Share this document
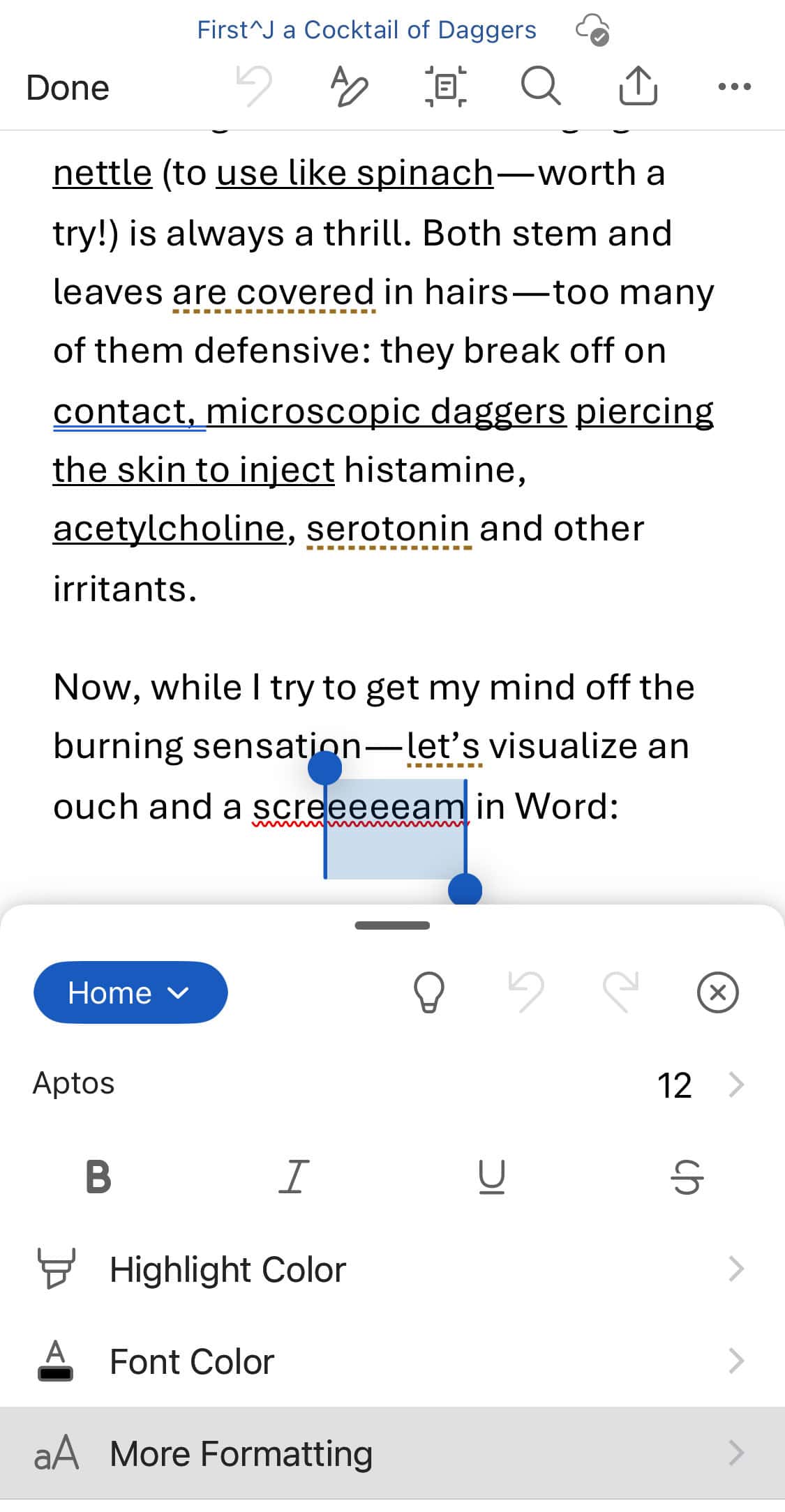The width and height of the screenshot is (785, 1512). [x=638, y=86]
